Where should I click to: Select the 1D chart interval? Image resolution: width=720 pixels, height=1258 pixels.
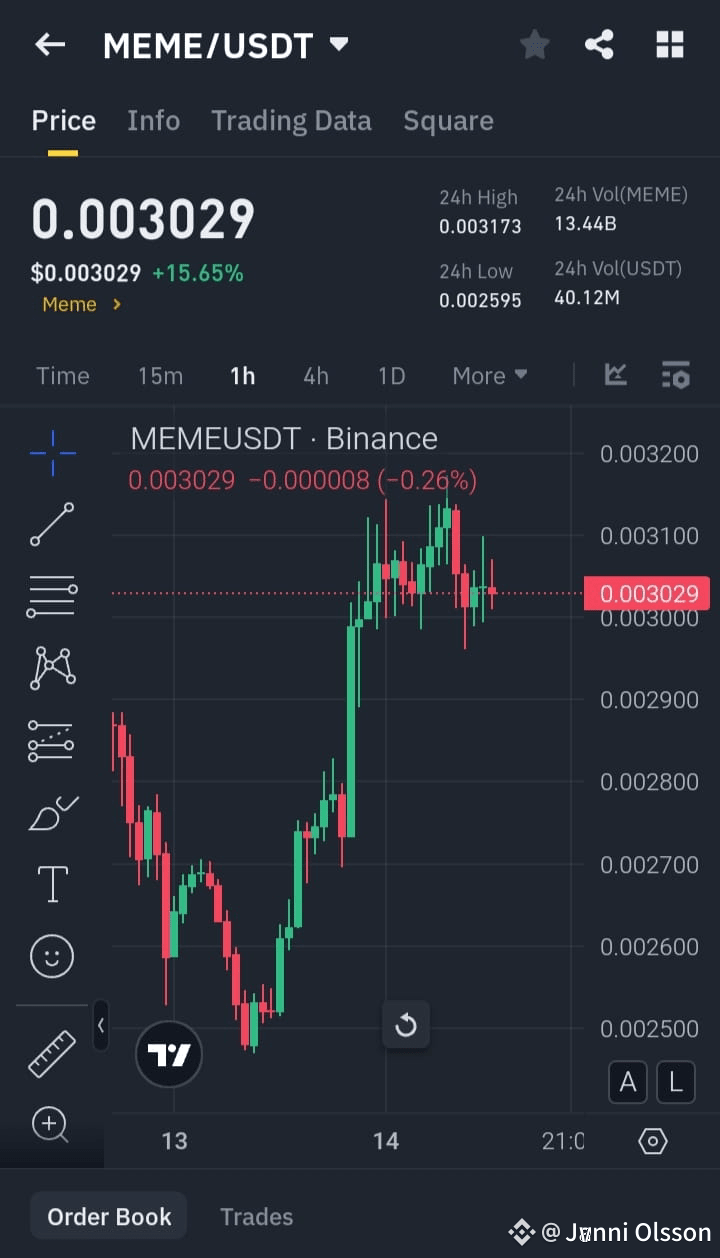tap(391, 376)
